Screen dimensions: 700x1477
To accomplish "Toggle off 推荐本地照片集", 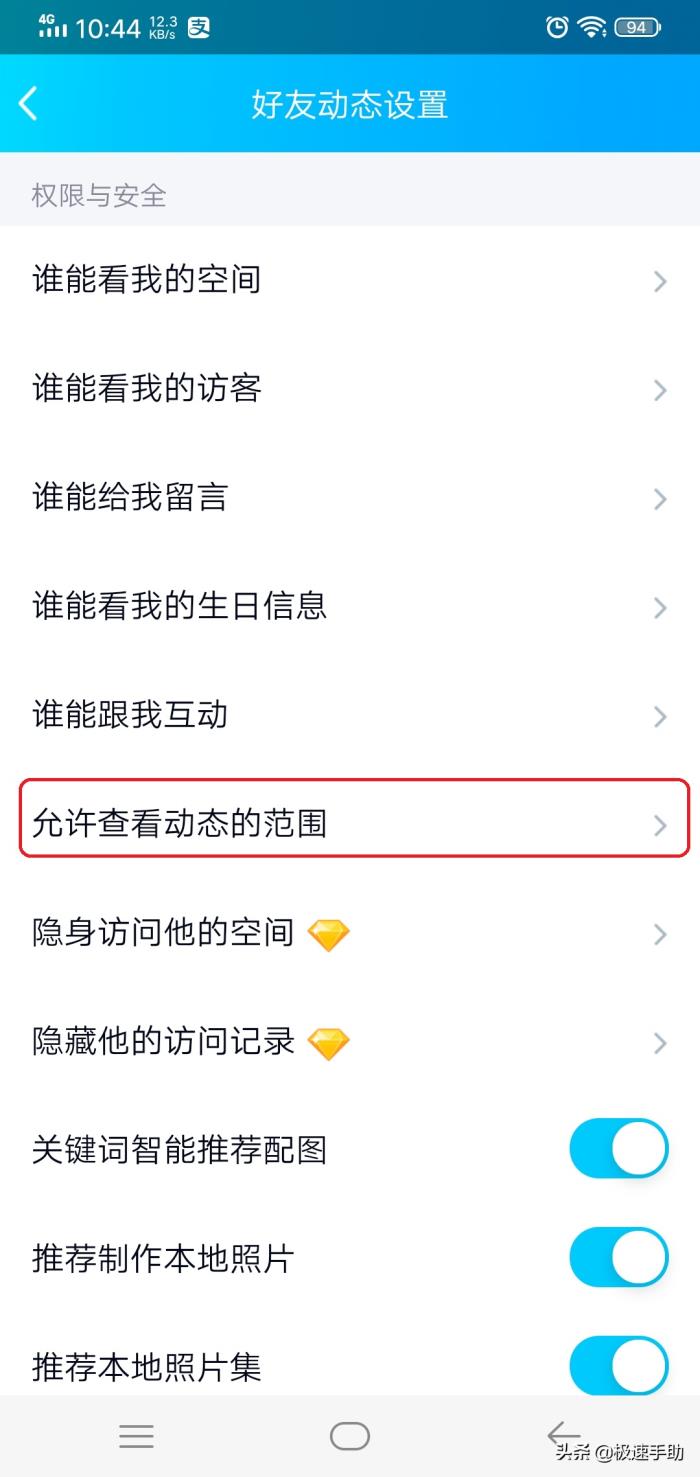I will [x=618, y=1365].
